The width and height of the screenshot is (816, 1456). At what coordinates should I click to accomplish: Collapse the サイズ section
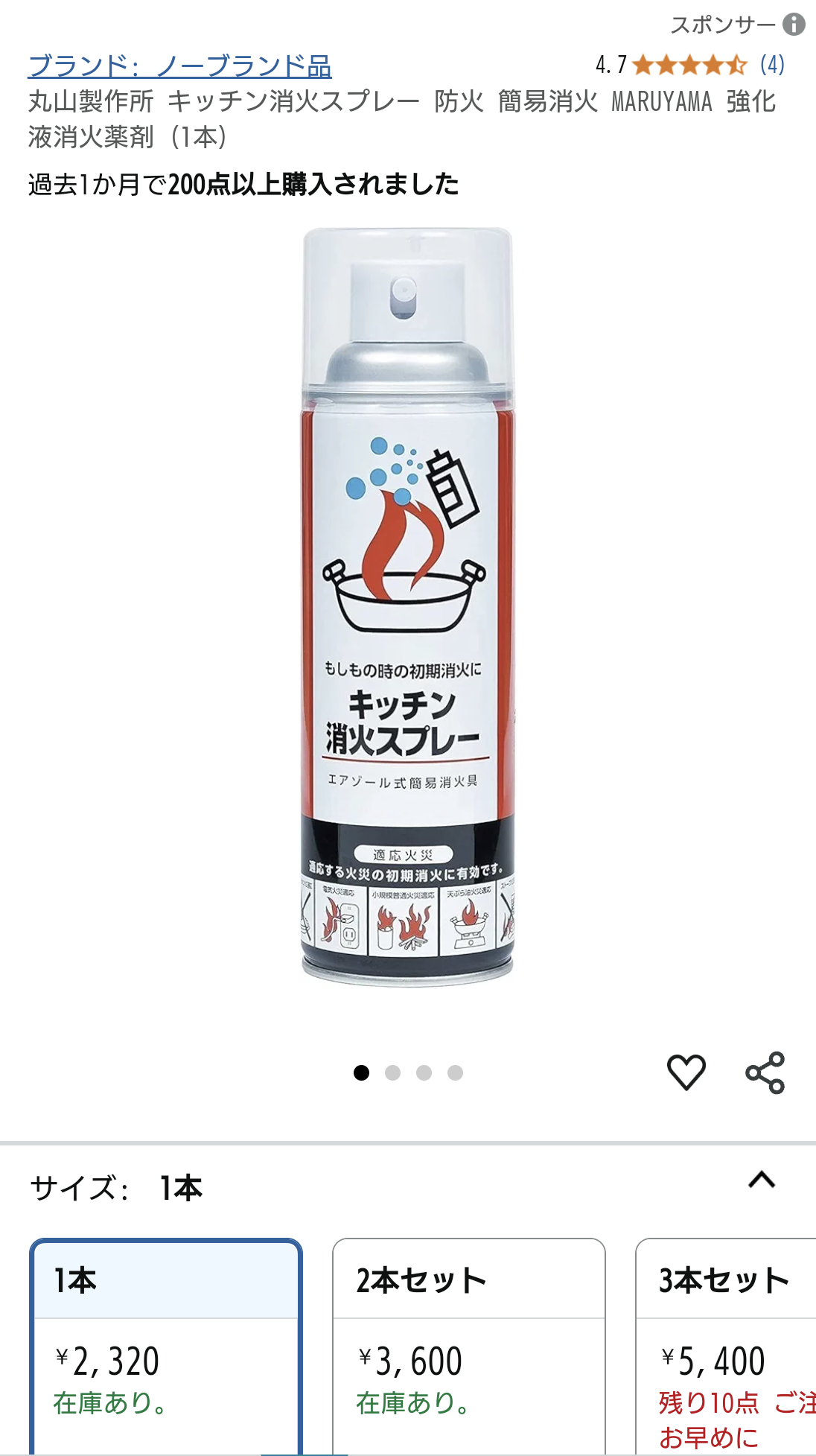pyautogui.click(x=762, y=1180)
